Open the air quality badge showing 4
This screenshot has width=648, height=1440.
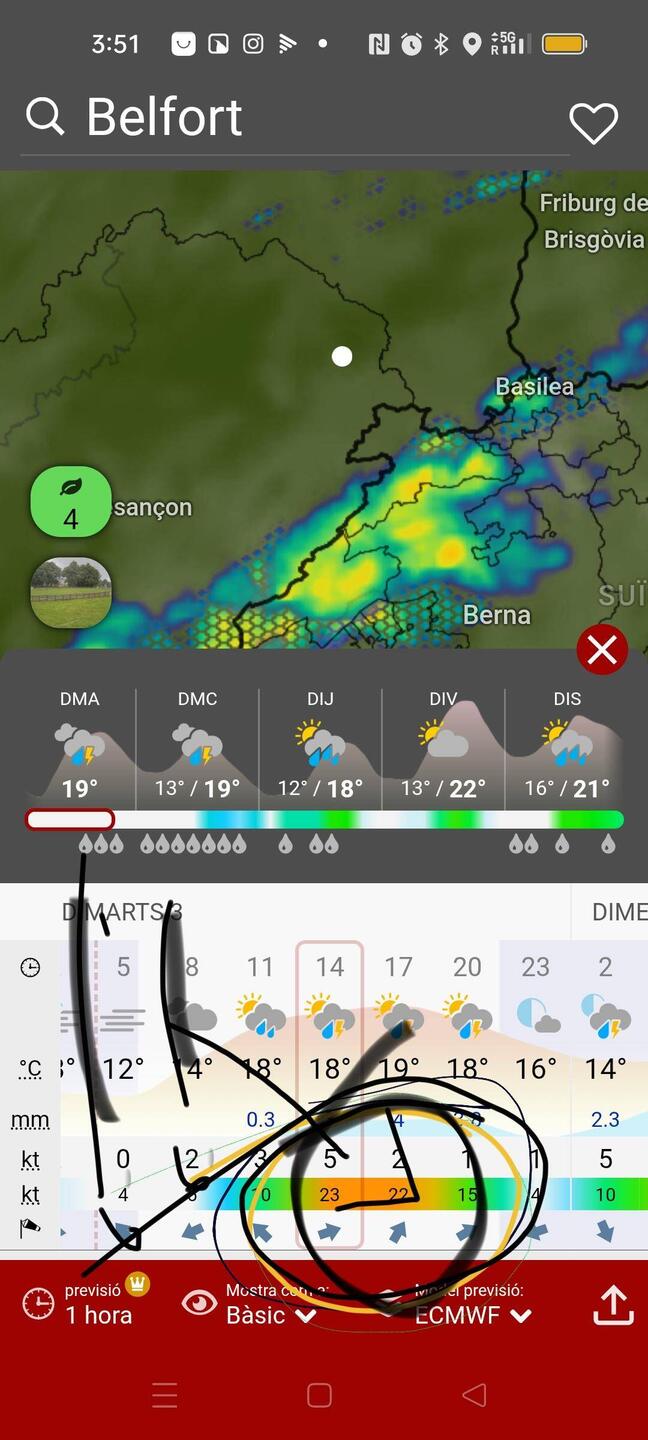(x=70, y=502)
